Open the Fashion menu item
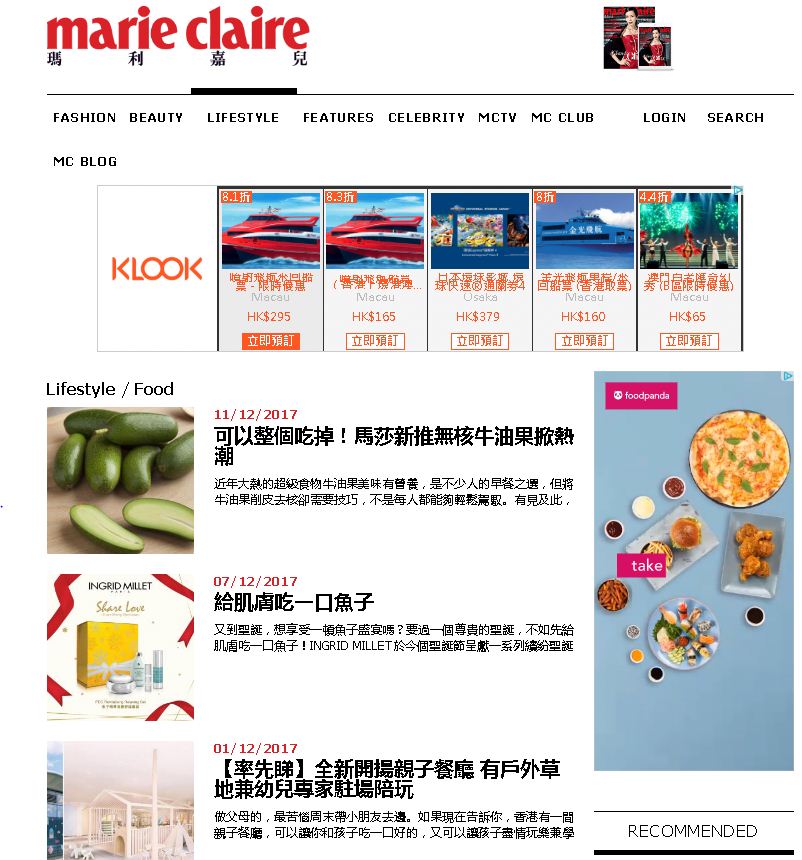Screen dimensions: 802x860 coord(84,118)
